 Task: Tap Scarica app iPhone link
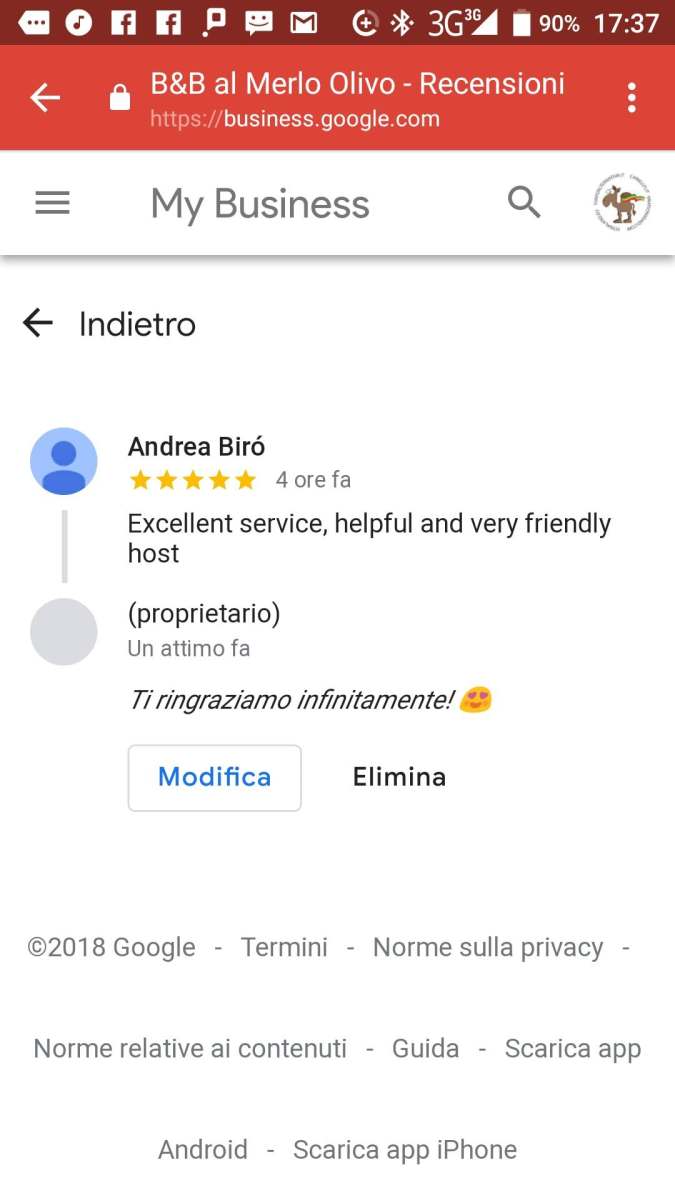(405, 1150)
